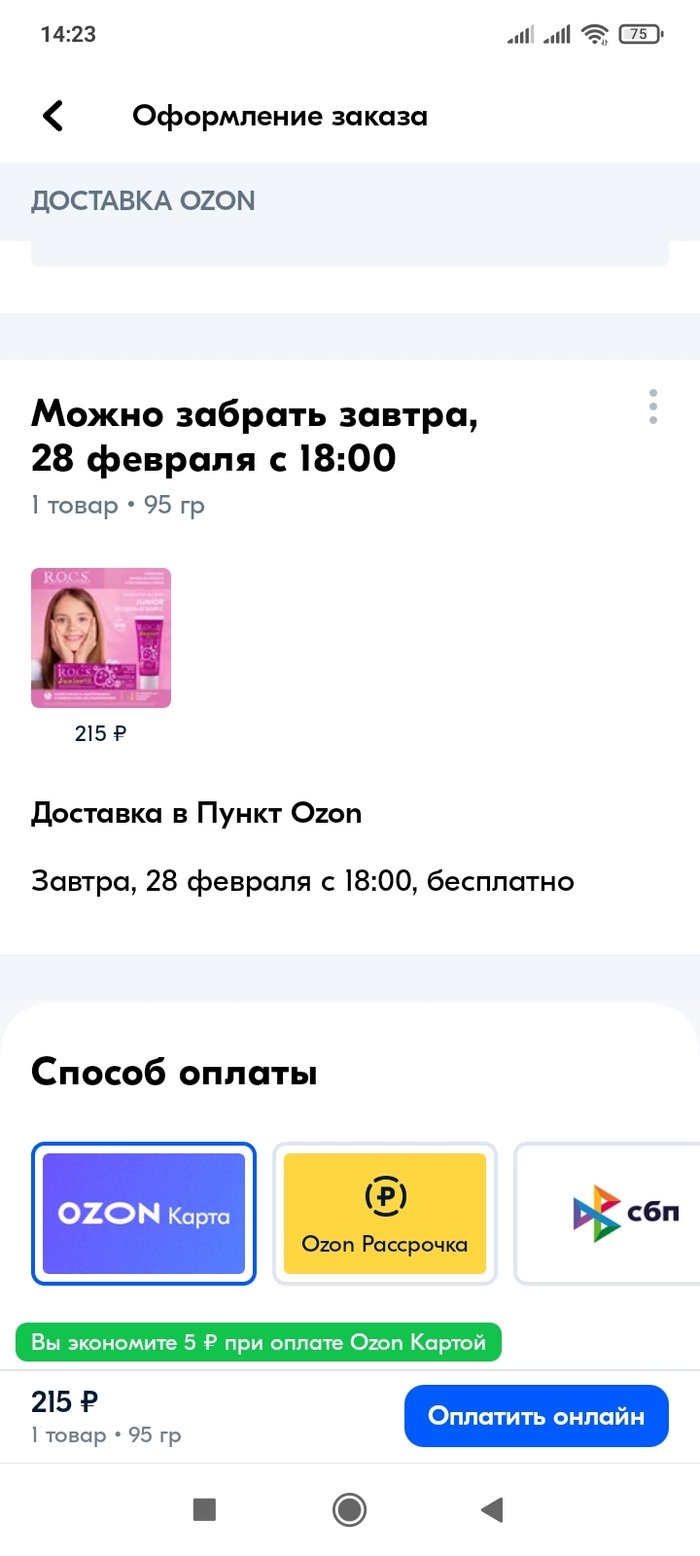Image resolution: width=700 pixels, height=1556 pixels.
Task: Go back from order checkout
Action: [53, 116]
